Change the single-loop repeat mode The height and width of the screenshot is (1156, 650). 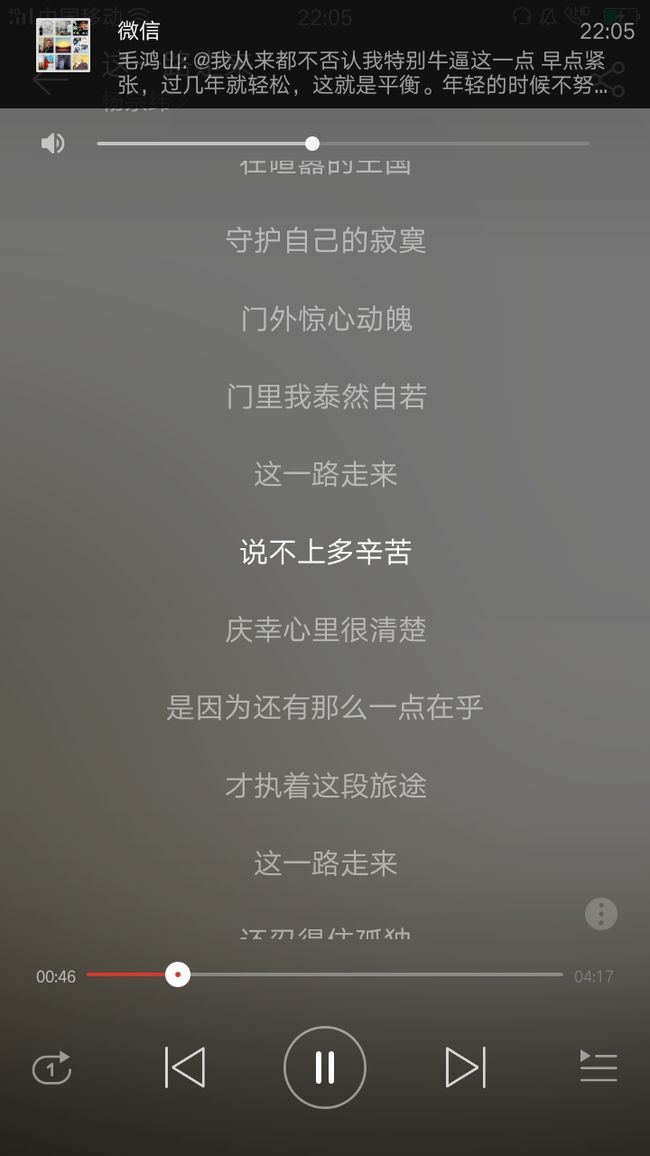coord(52,1068)
